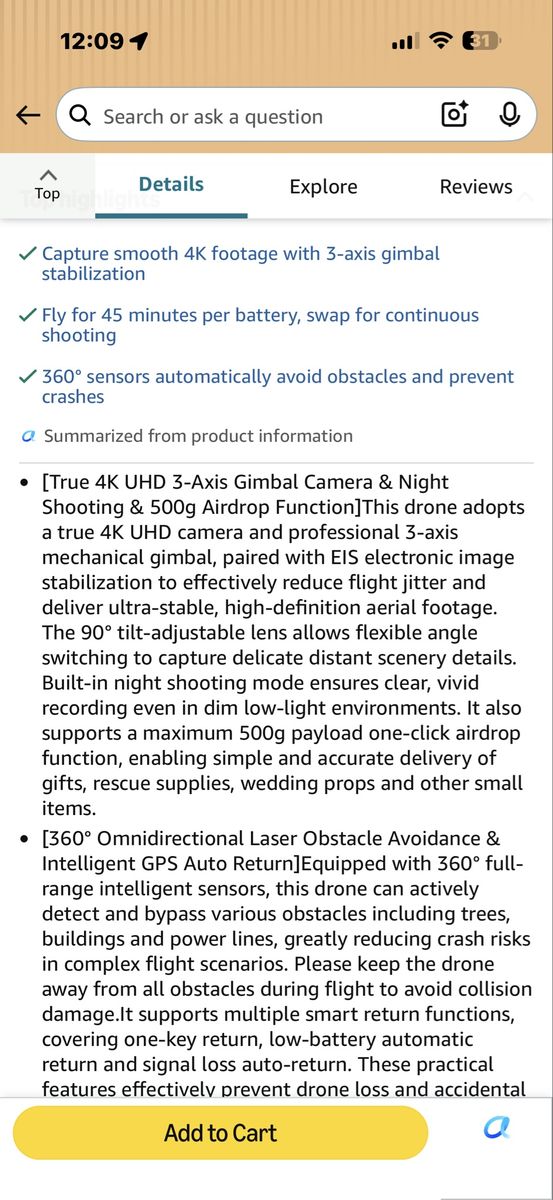Go back using the arrow icon

pos(28,116)
